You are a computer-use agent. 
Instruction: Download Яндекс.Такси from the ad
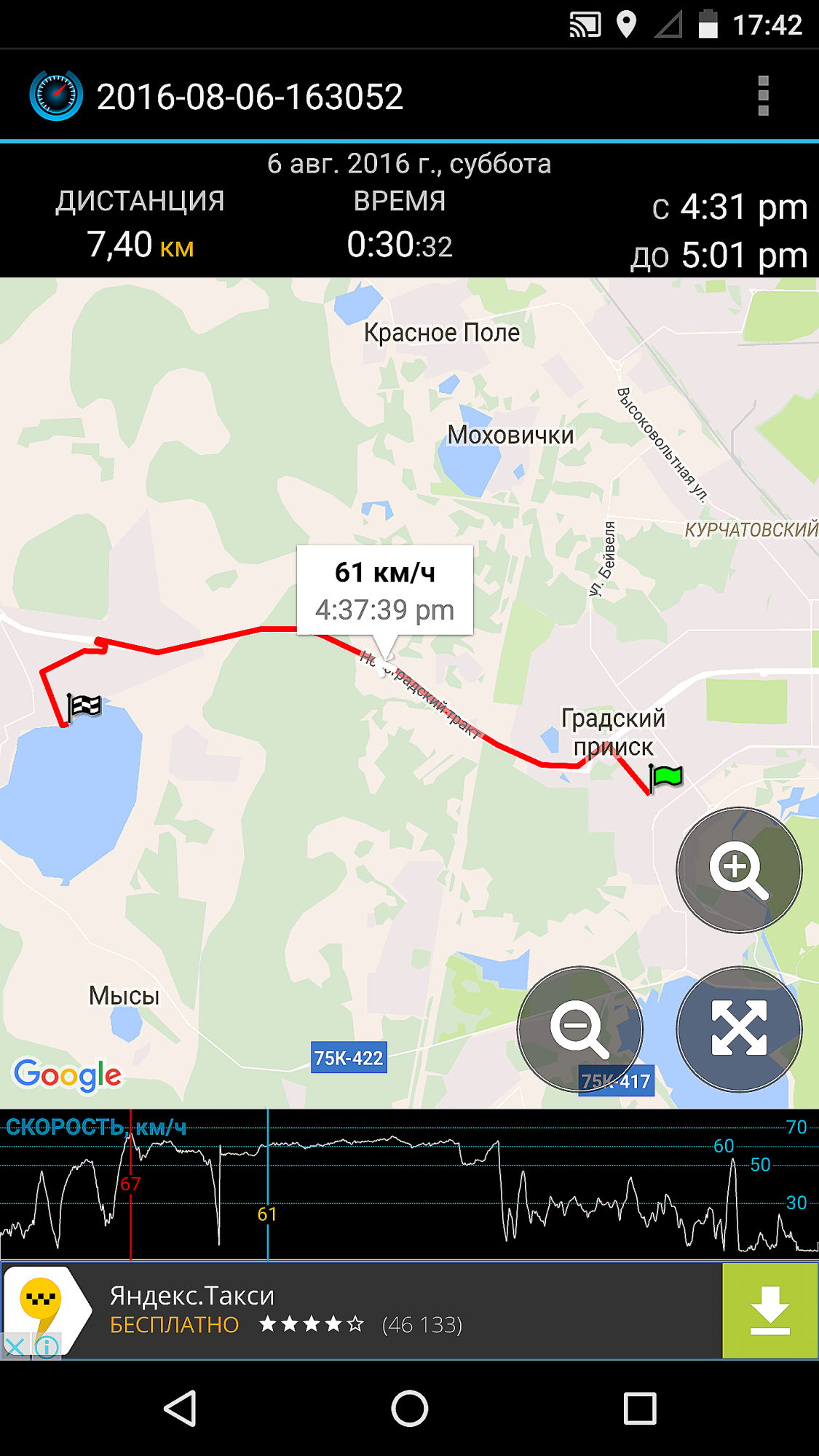pos(769,1310)
